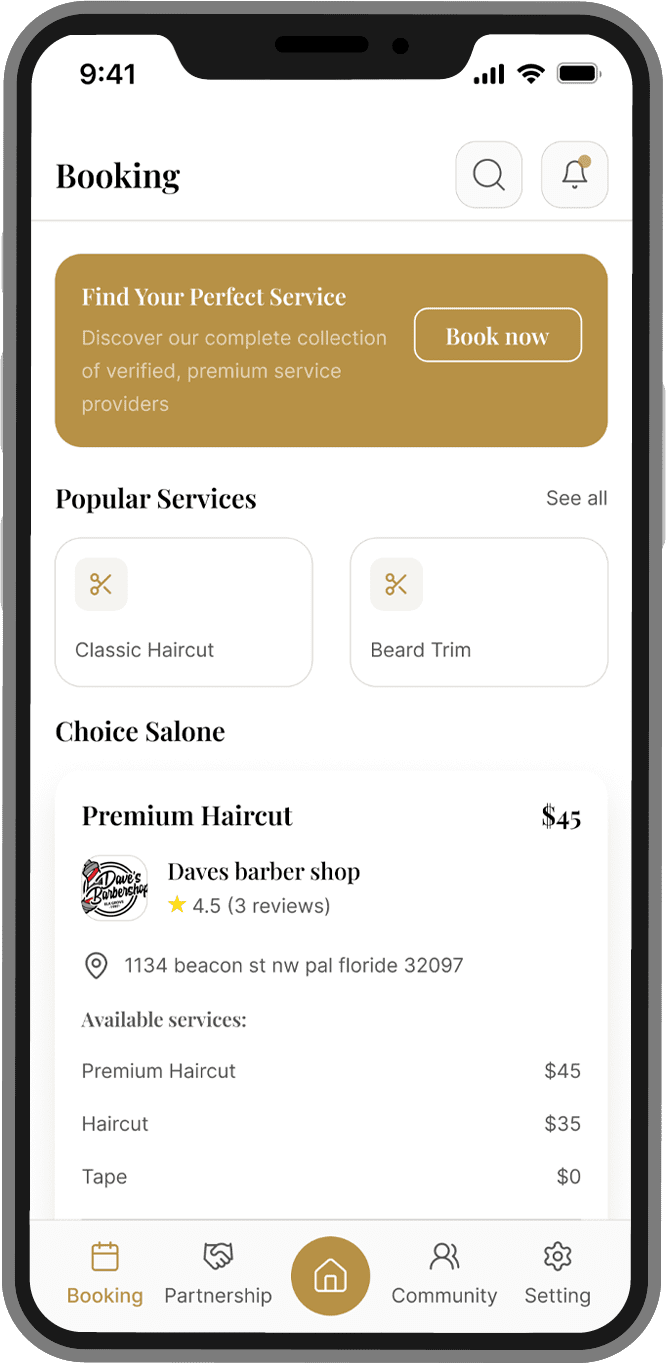The image size is (666, 1363).
Task: Select the Beard Trim service
Action: 478,612
